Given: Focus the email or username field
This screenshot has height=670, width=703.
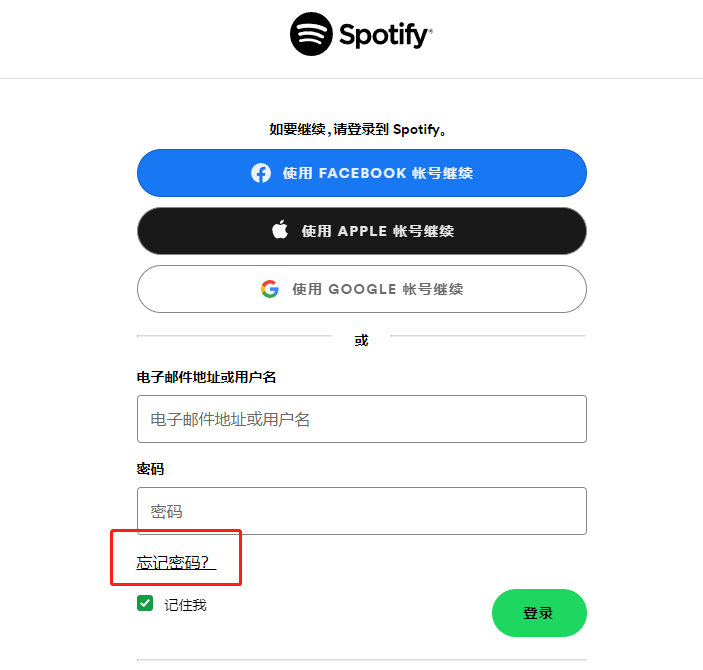Looking at the screenshot, I should coord(361,419).
